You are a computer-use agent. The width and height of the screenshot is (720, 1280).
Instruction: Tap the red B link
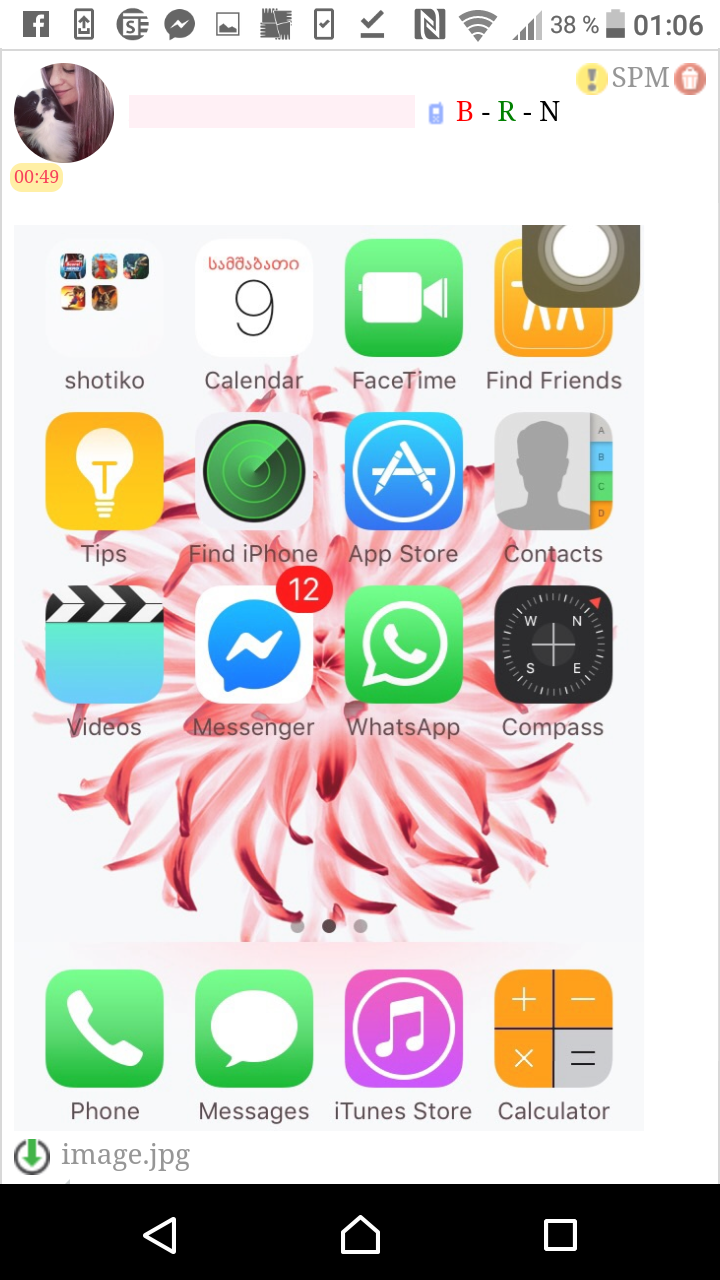tap(464, 112)
